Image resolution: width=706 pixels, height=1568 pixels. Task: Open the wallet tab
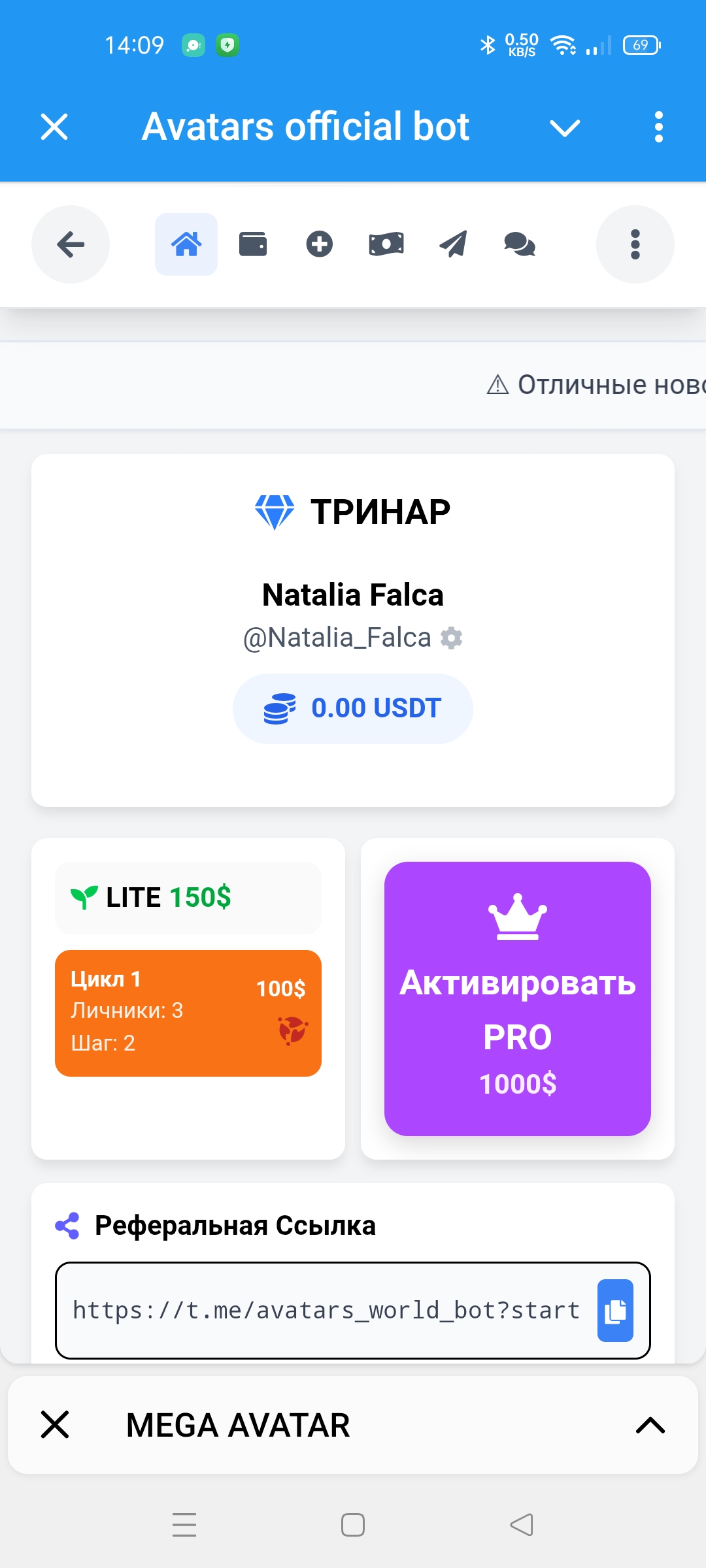253,244
